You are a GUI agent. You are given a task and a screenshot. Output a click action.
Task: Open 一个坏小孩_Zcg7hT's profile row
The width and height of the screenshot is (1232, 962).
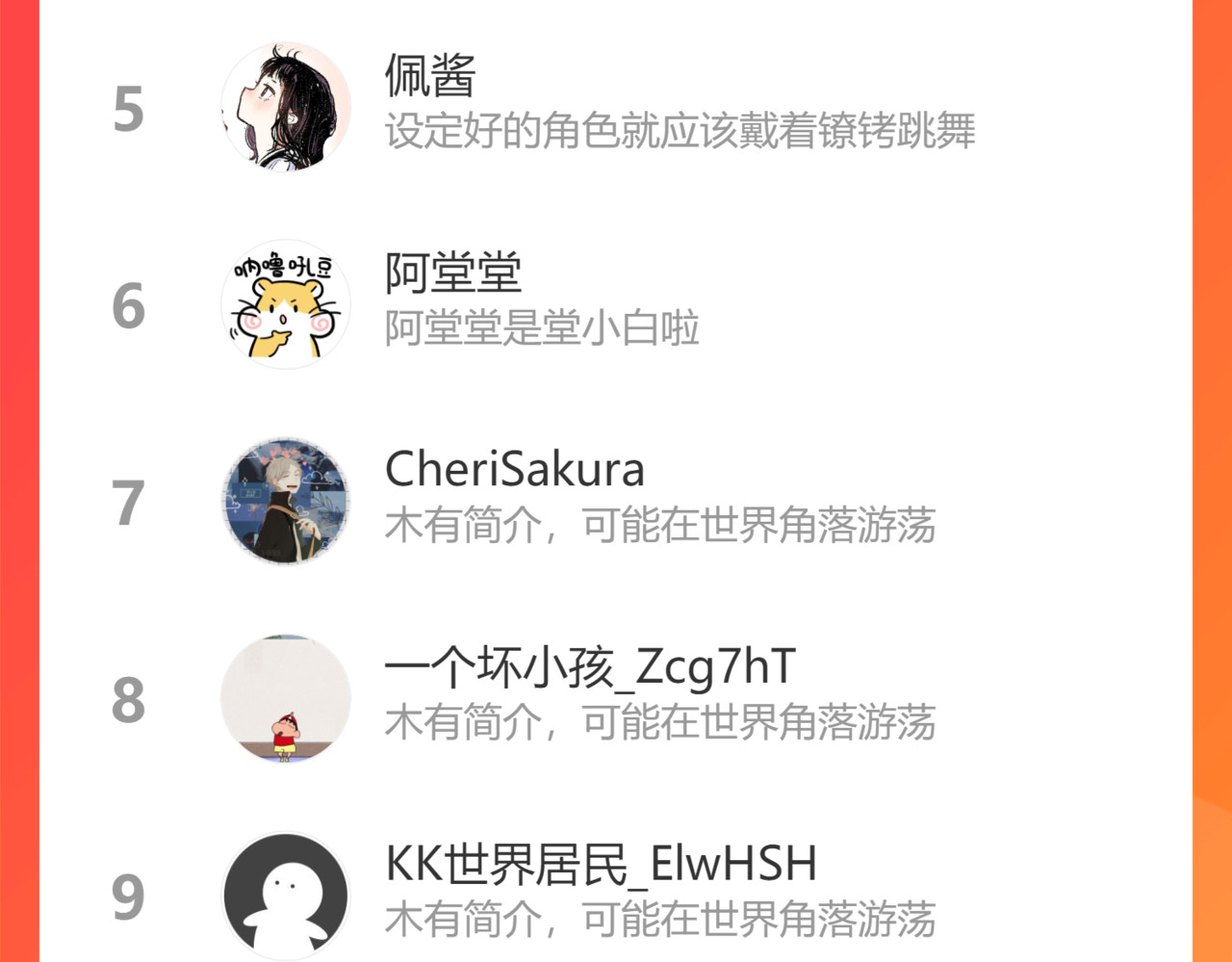616,699
